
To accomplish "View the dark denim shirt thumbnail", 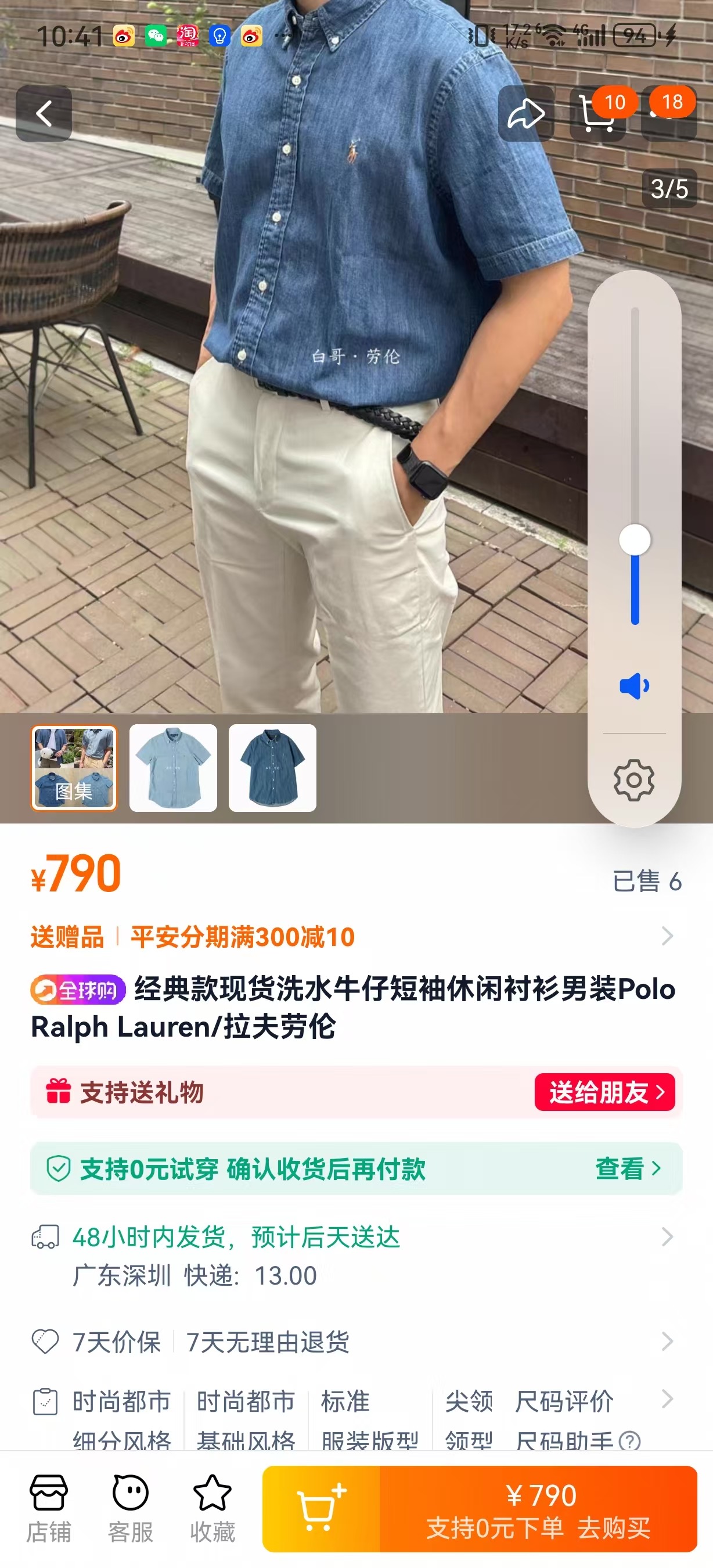I will pos(272,768).
